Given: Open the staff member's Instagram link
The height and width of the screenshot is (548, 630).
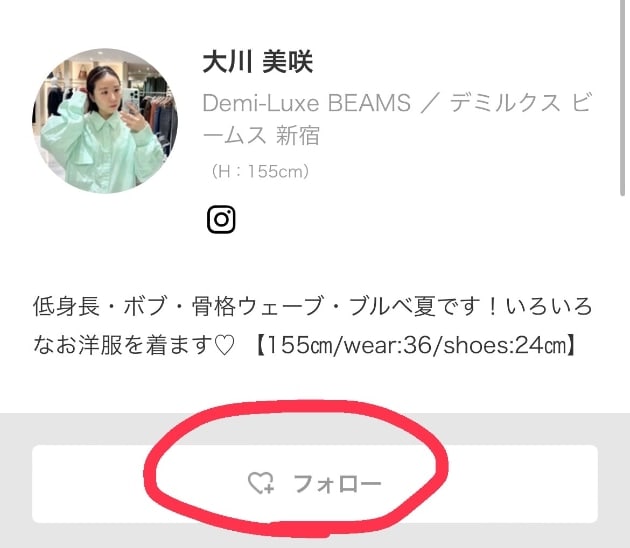Looking at the screenshot, I should [x=221, y=220].
